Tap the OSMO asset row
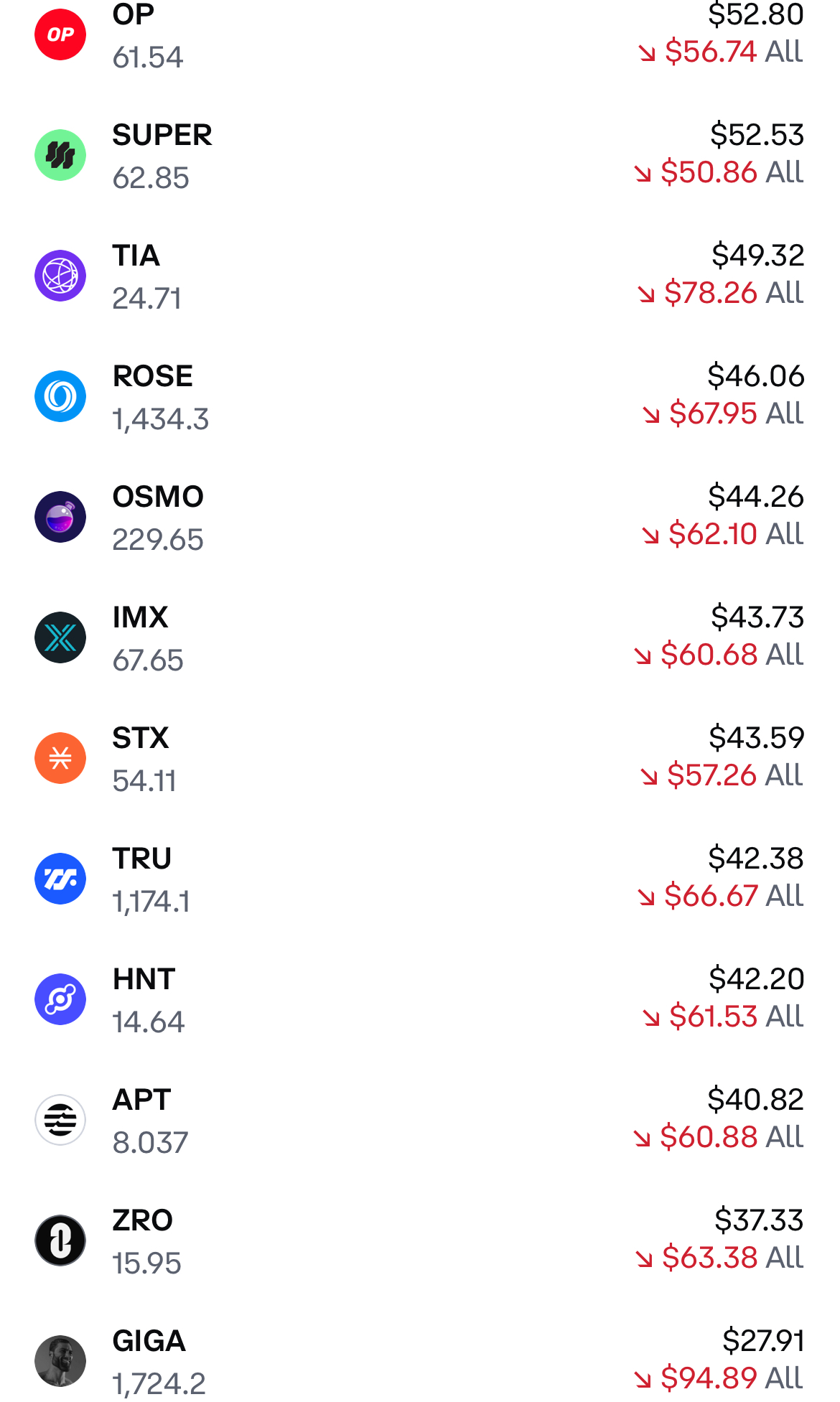Viewport: 840px width, 1402px height. tap(420, 517)
